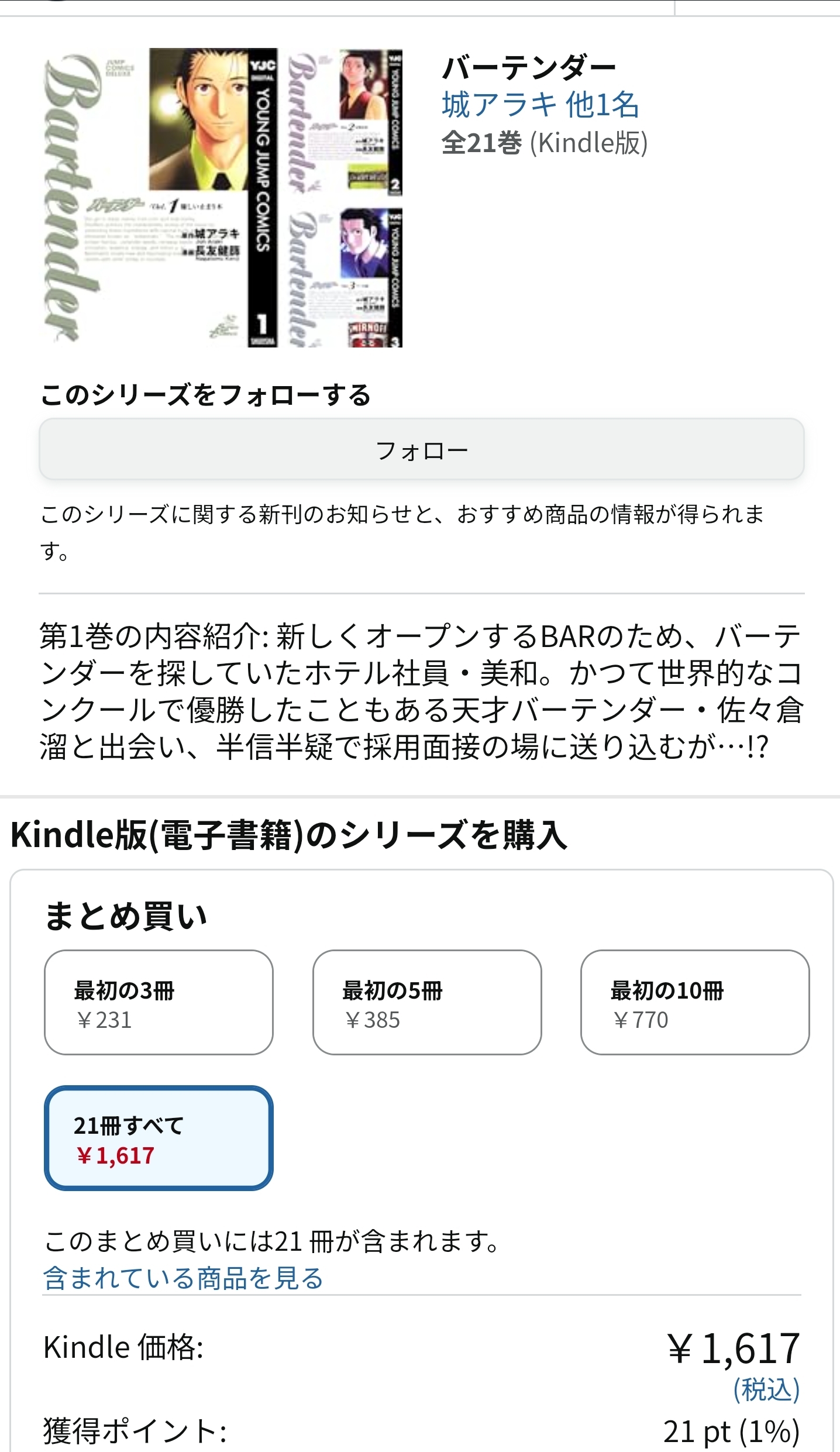
Task: Open author link 城アラキ 他1名
Action: pyautogui.click(x=539, y=105)
